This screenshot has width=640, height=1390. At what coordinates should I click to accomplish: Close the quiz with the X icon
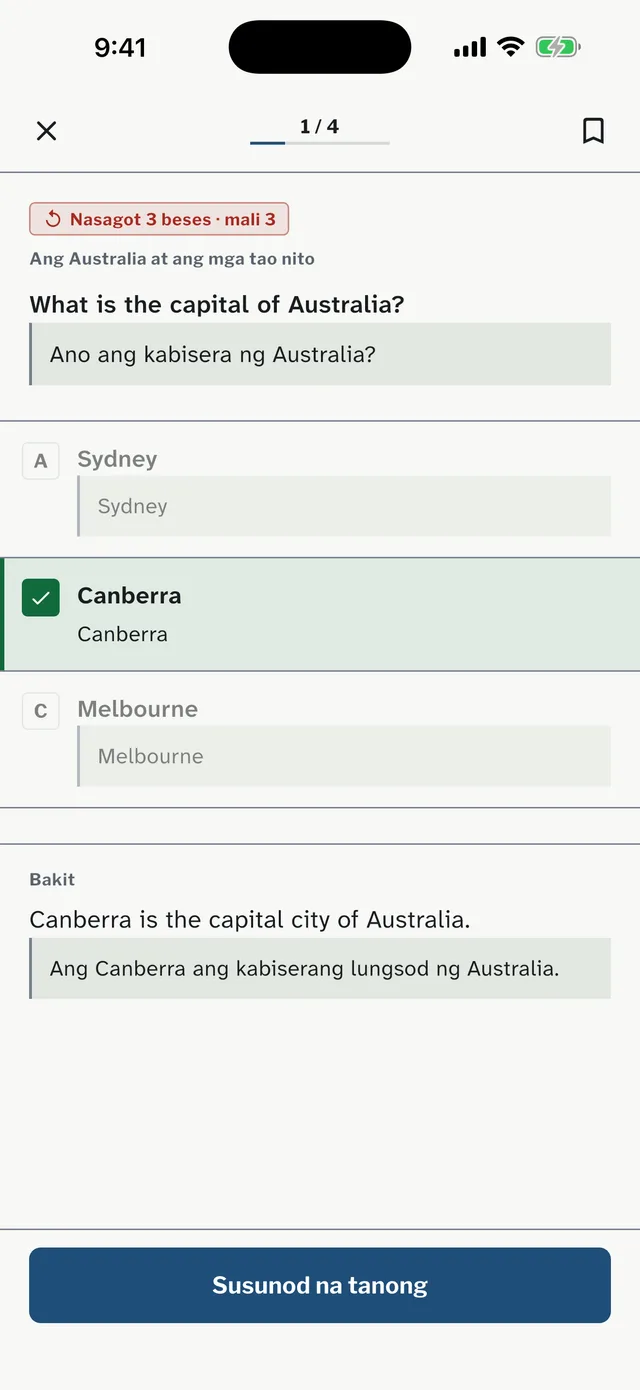(46, 131)
